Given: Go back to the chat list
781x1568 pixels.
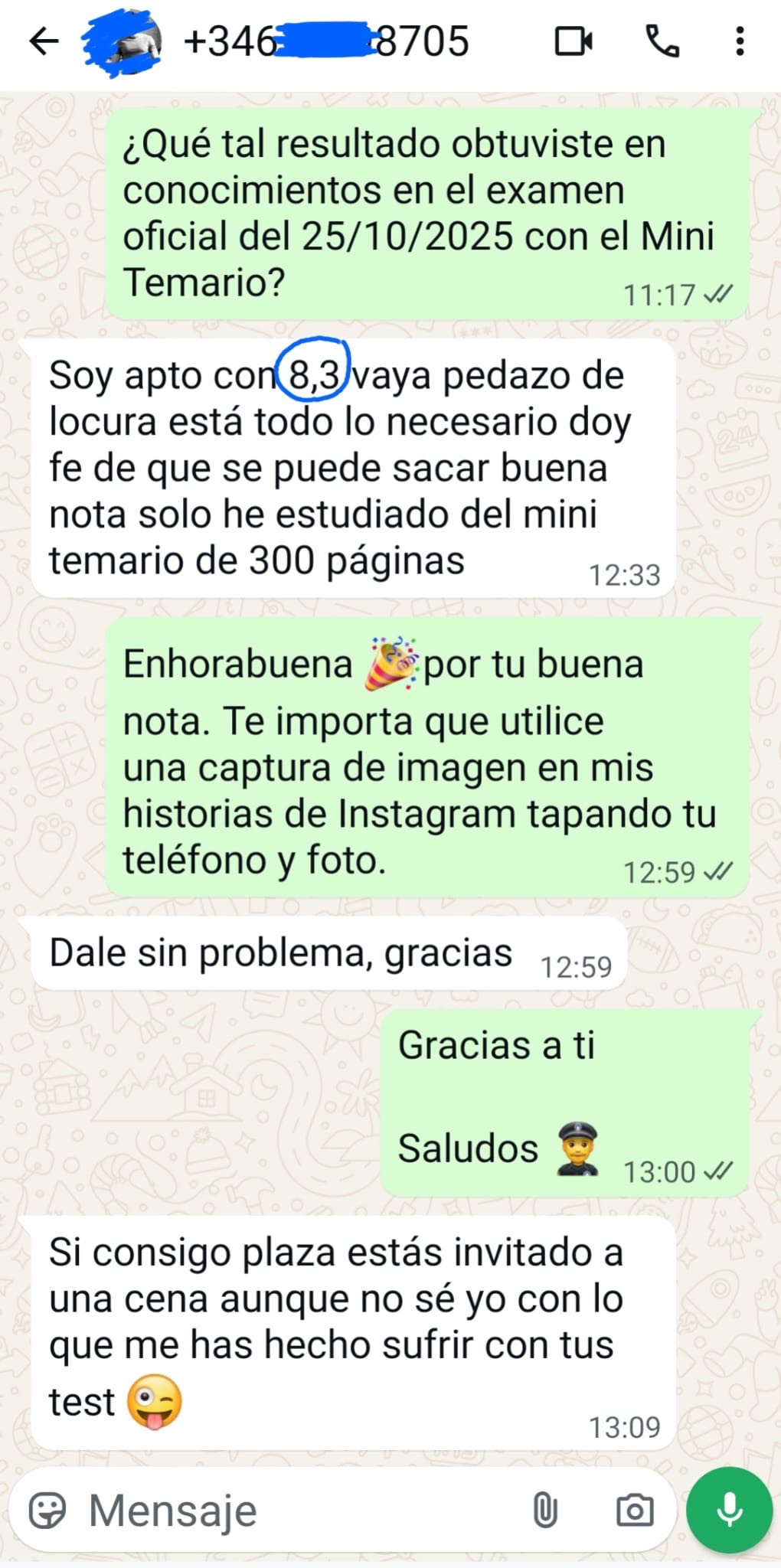Looking at the screenshot, I should [44, 41].
